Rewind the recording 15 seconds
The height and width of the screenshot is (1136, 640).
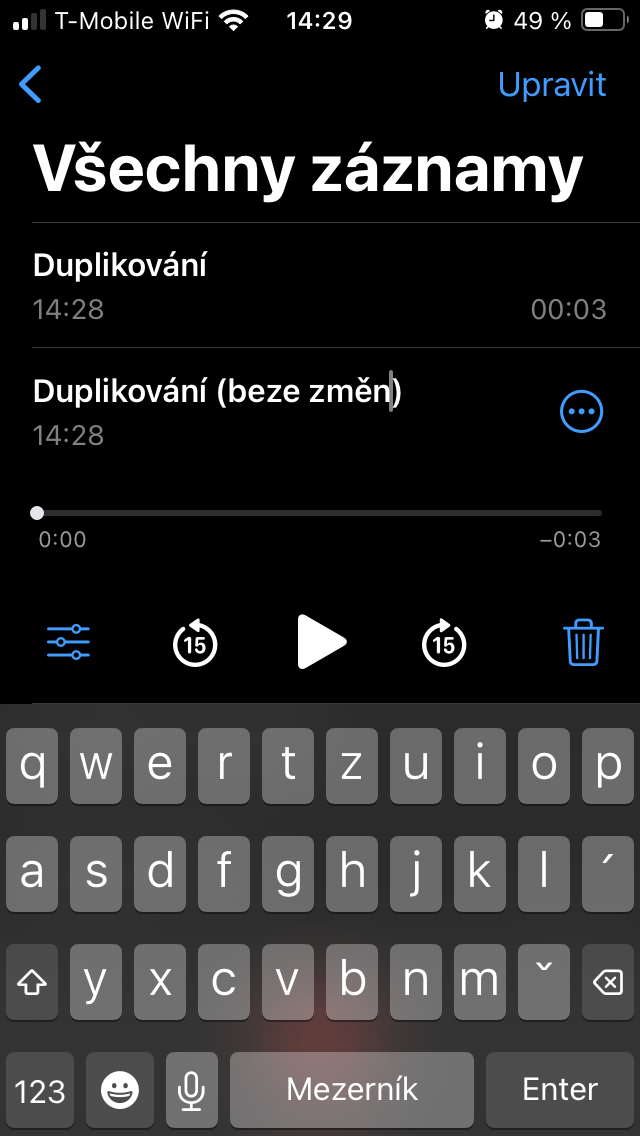pyautogui.click(x=195, y=642)
